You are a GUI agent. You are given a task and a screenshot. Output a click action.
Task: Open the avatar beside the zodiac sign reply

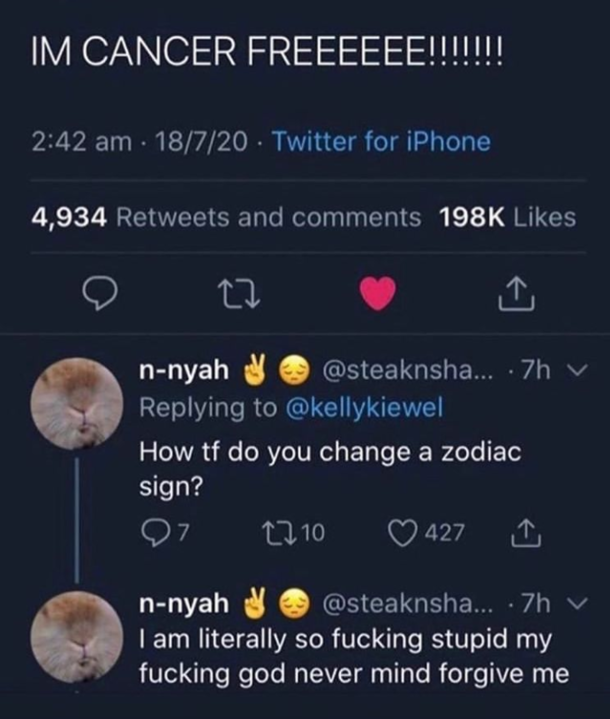coord(77,403)
